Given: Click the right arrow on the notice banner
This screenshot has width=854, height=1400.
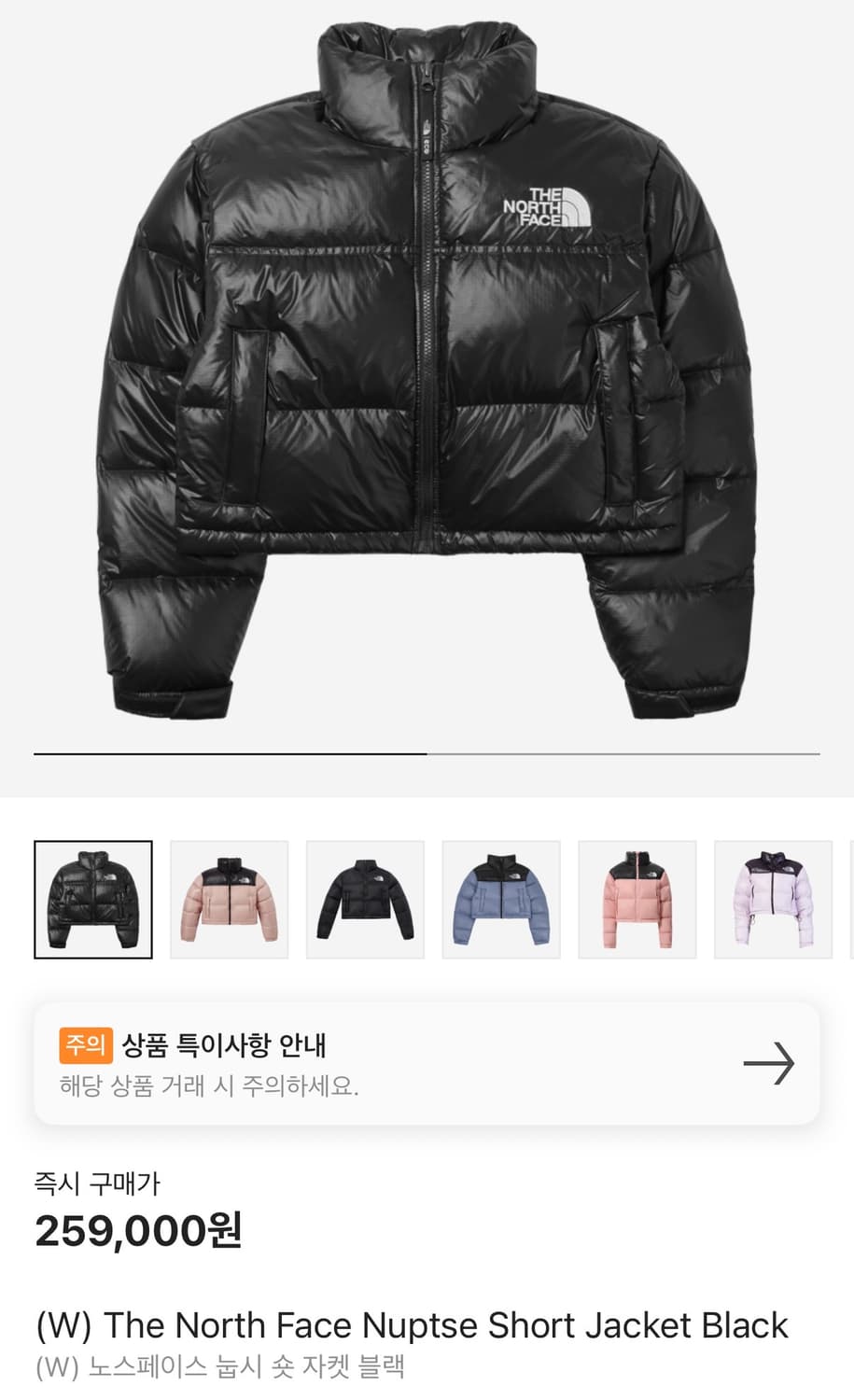Looking at the screenshot, I should tap(769, 1065).
